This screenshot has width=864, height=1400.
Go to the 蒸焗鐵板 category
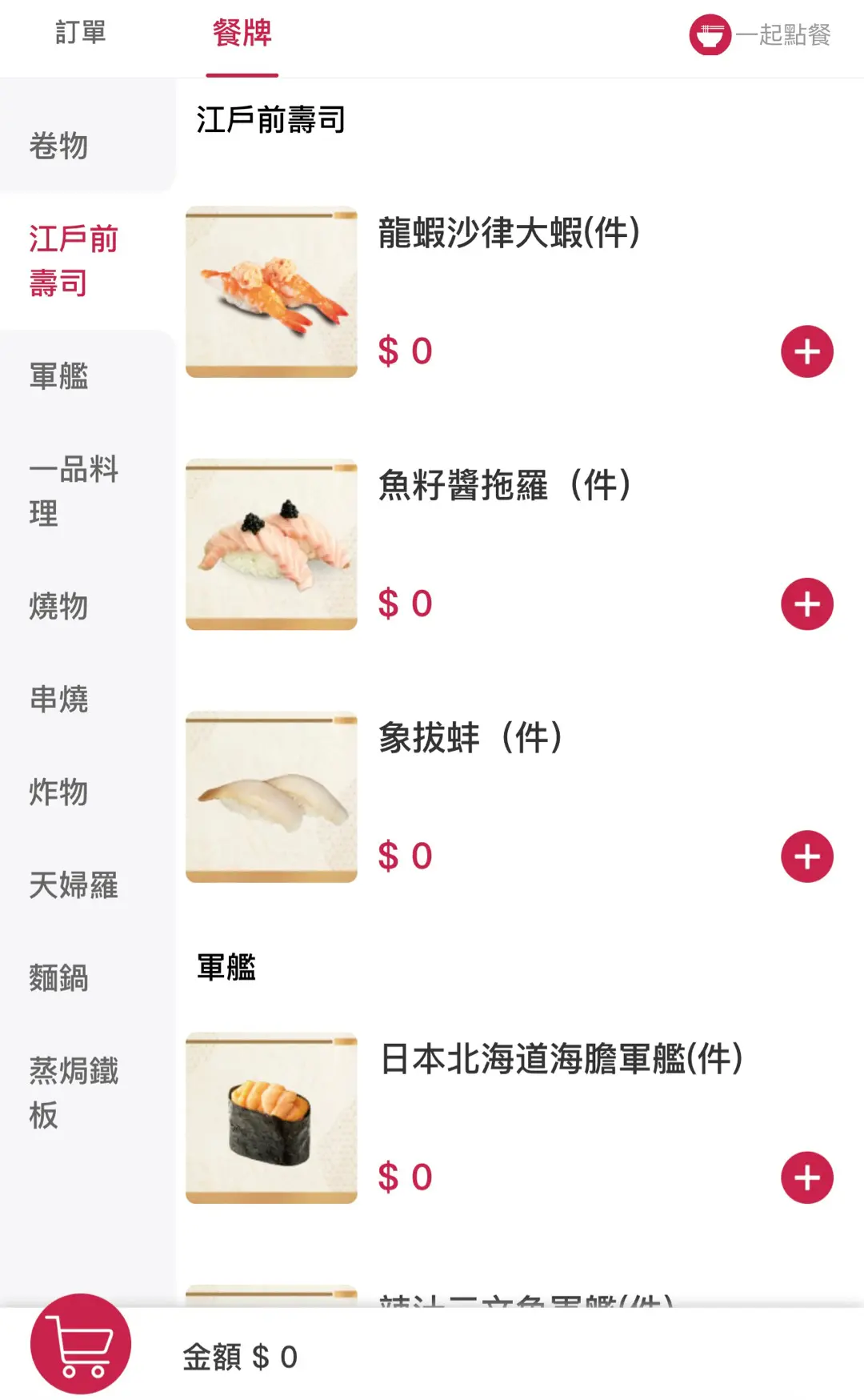[x=87, y=1093]
